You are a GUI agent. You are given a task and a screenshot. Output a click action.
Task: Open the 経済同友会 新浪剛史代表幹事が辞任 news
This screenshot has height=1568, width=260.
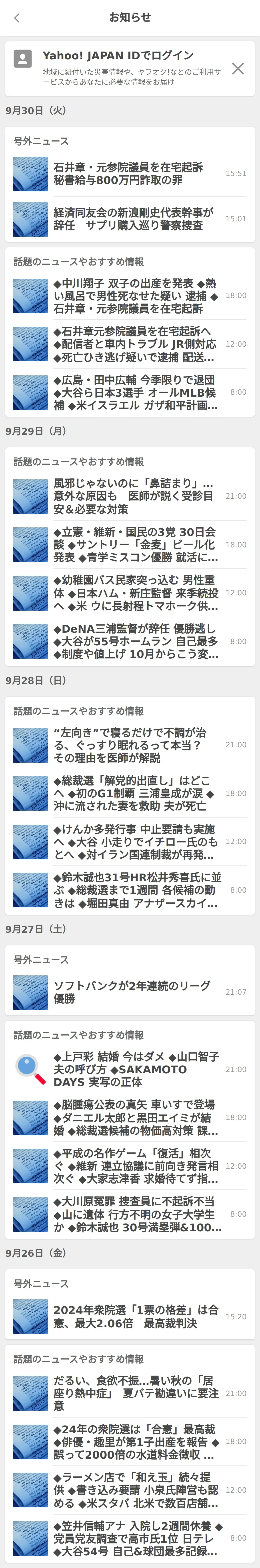[130, 218]
